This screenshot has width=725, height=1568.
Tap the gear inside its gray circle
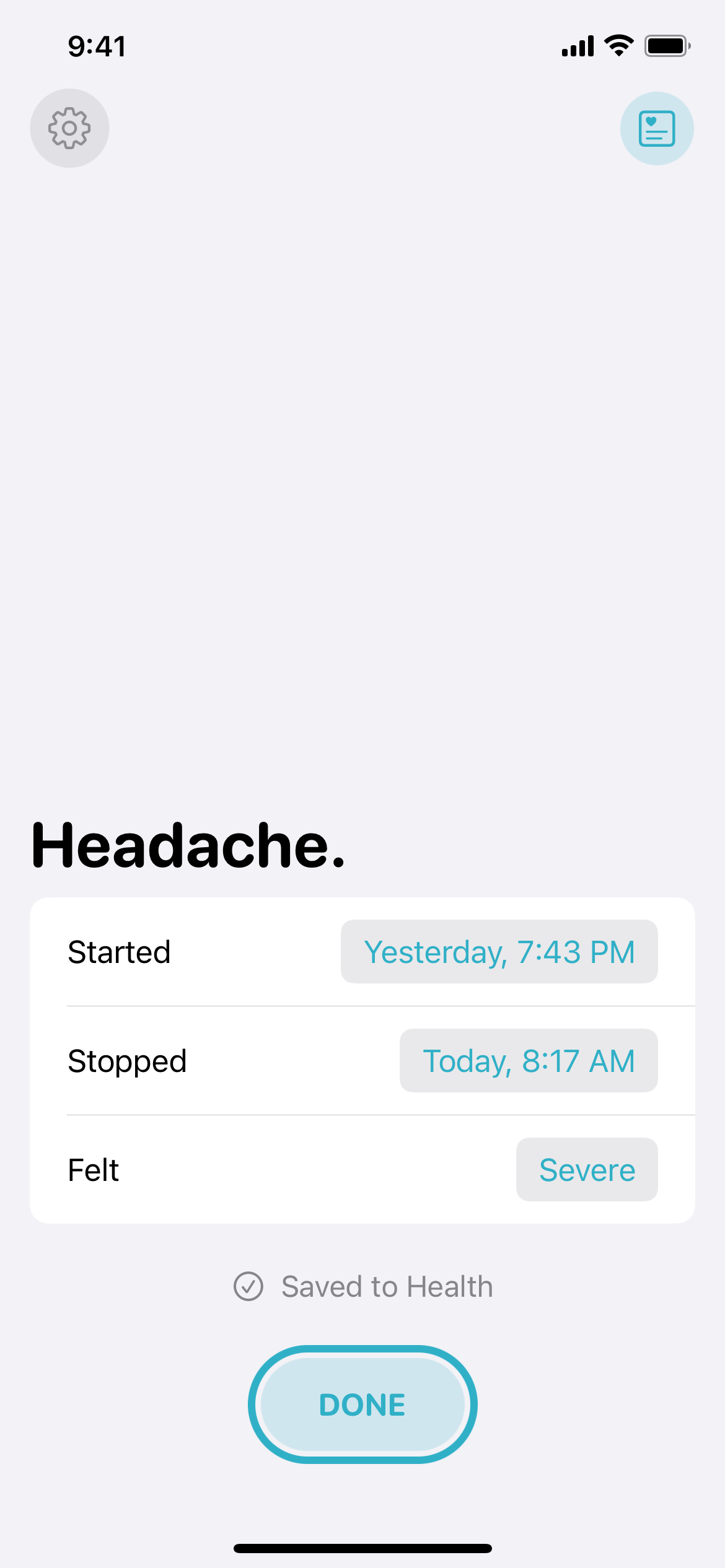(69, 128)
